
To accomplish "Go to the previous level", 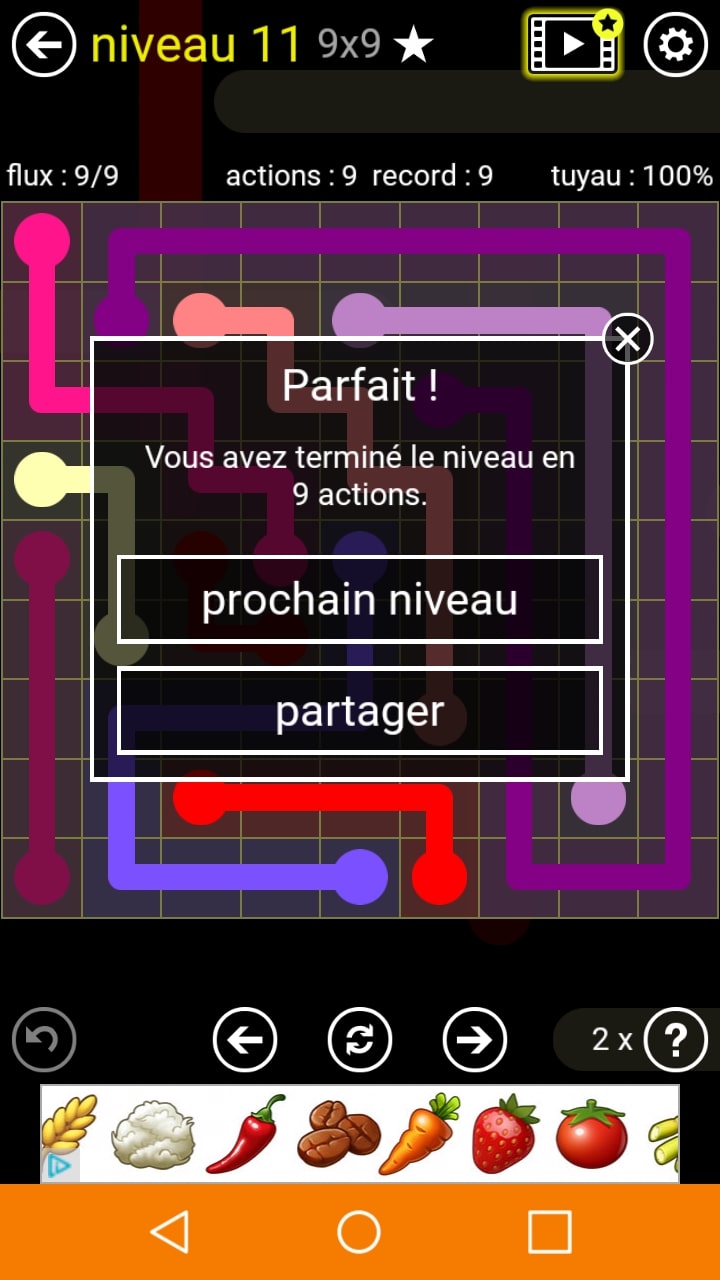I will [245, 1040].
